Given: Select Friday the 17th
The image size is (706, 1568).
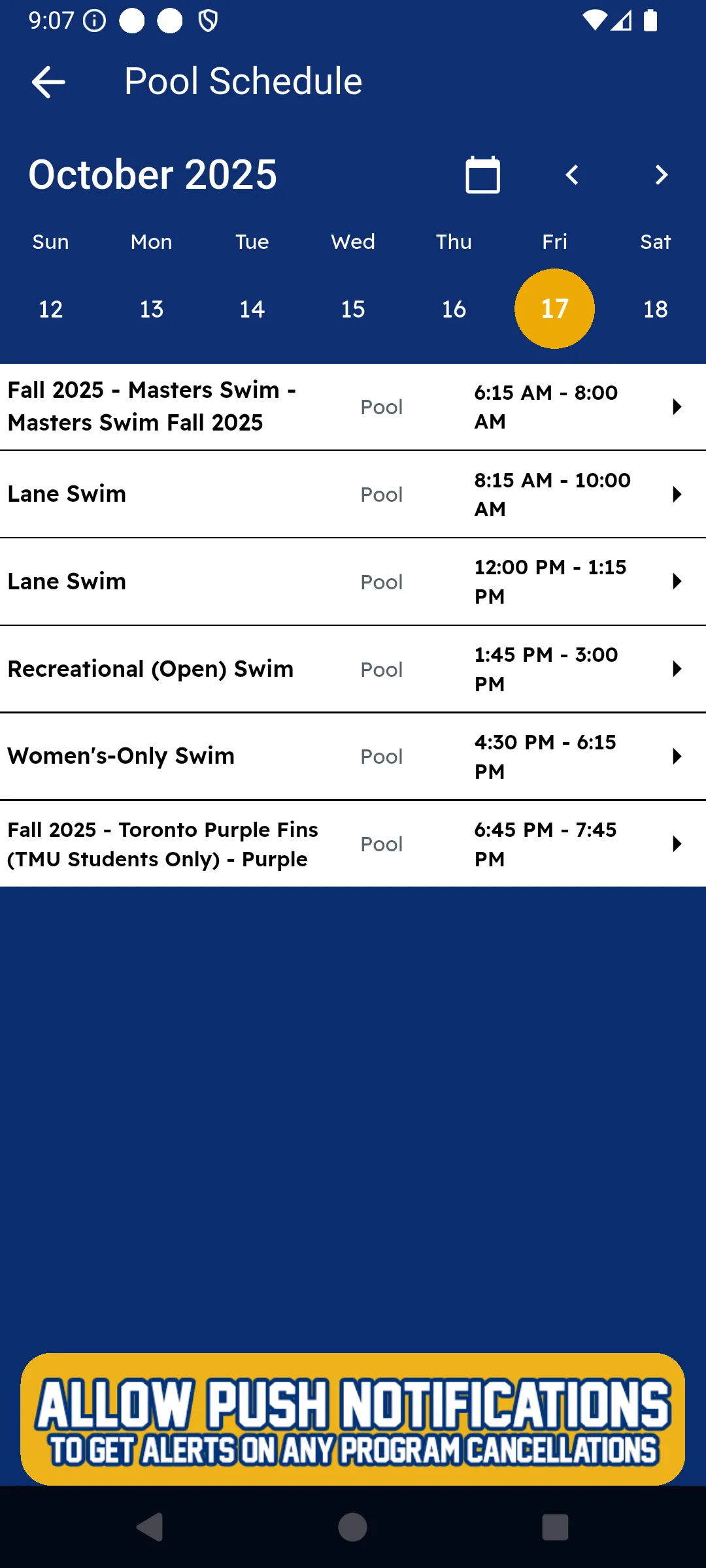Looking at the screenshot, I should [x=554, y=309].
